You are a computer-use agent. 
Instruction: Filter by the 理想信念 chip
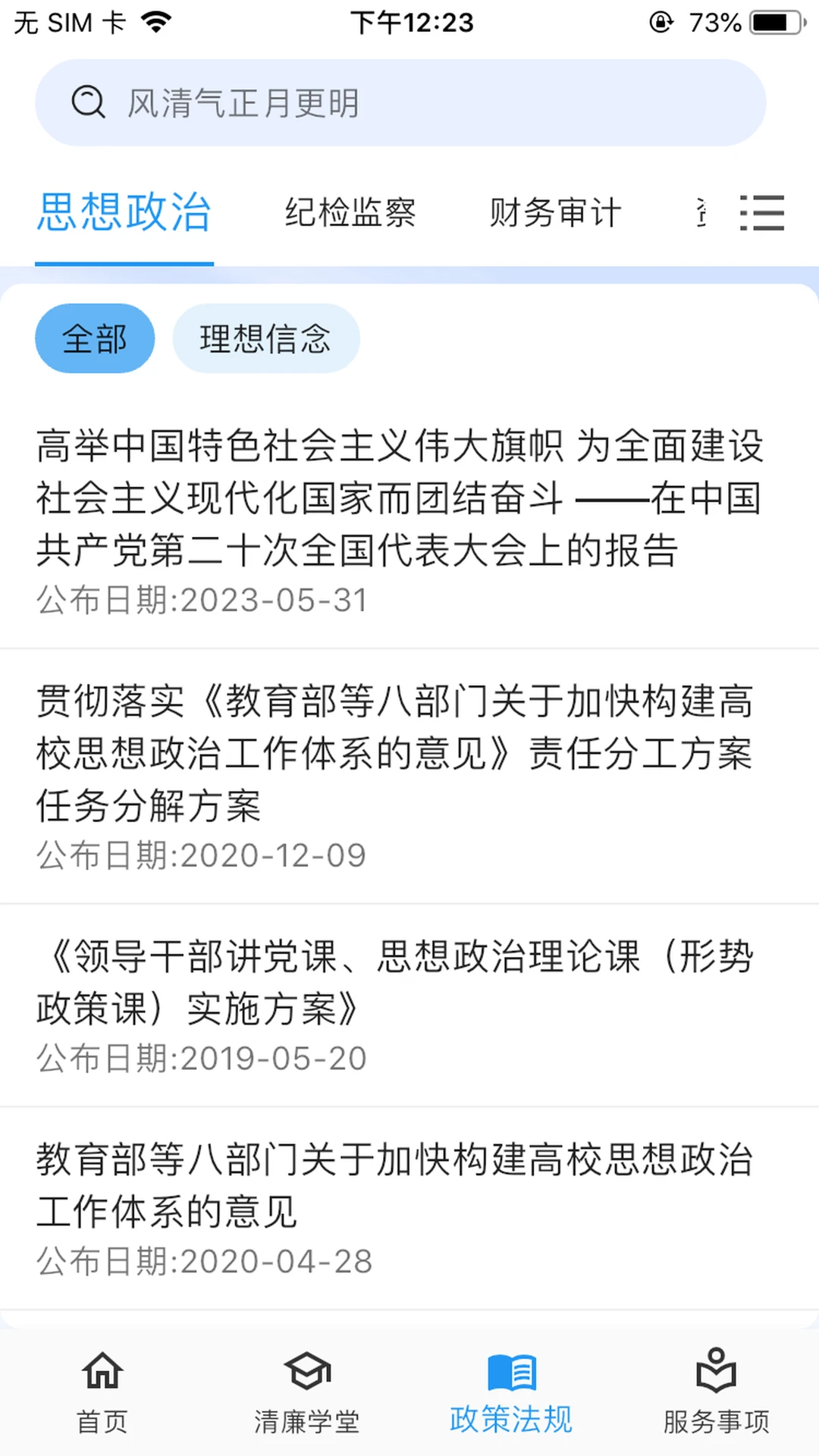pos(265,338)
